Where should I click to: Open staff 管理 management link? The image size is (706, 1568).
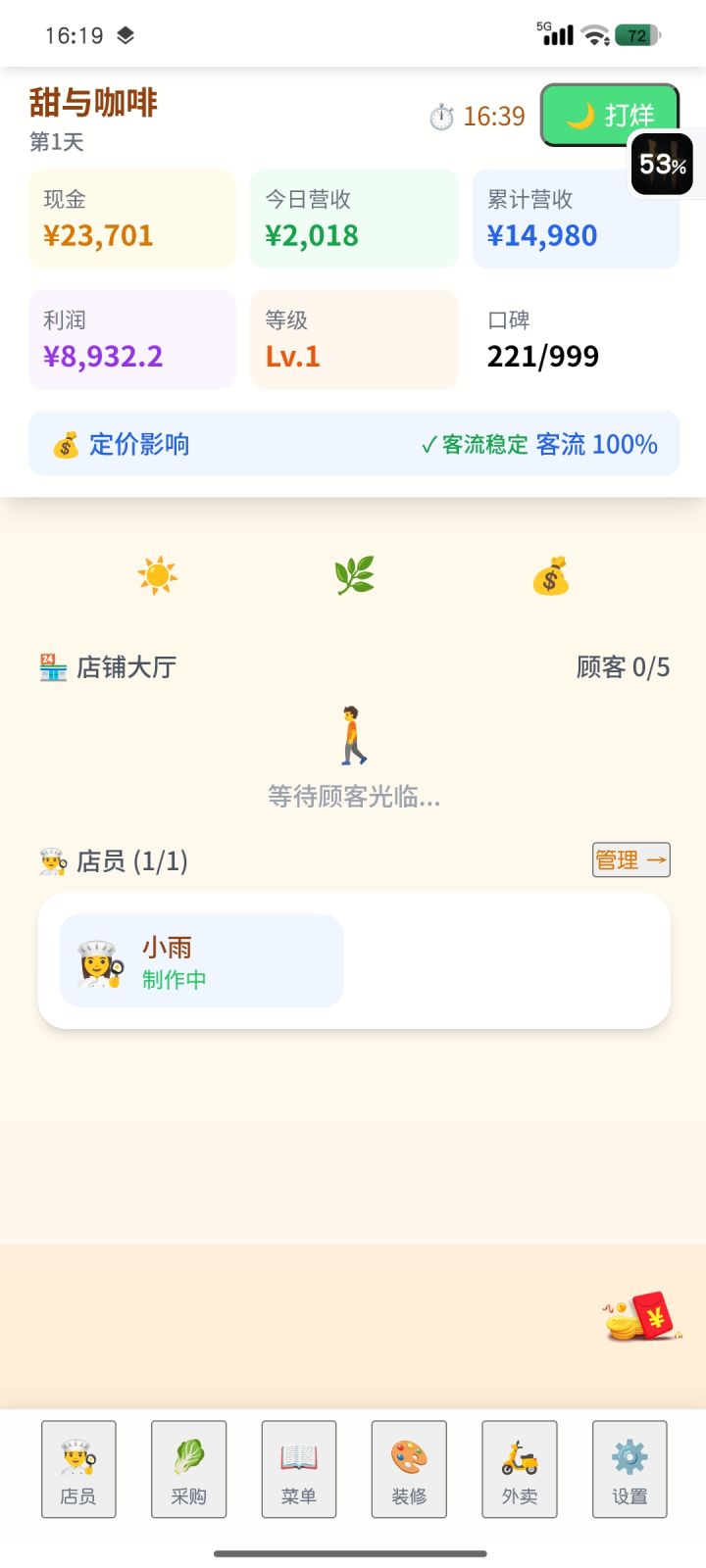[x=630, y=859]
